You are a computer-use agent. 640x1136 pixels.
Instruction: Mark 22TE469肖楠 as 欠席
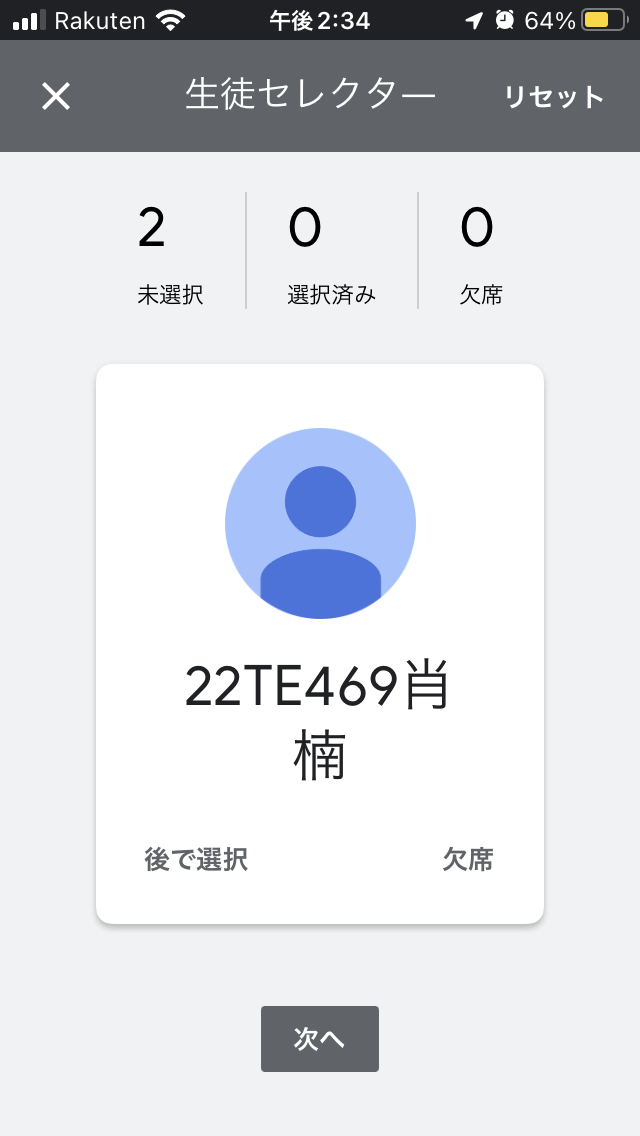click(468, 860)
